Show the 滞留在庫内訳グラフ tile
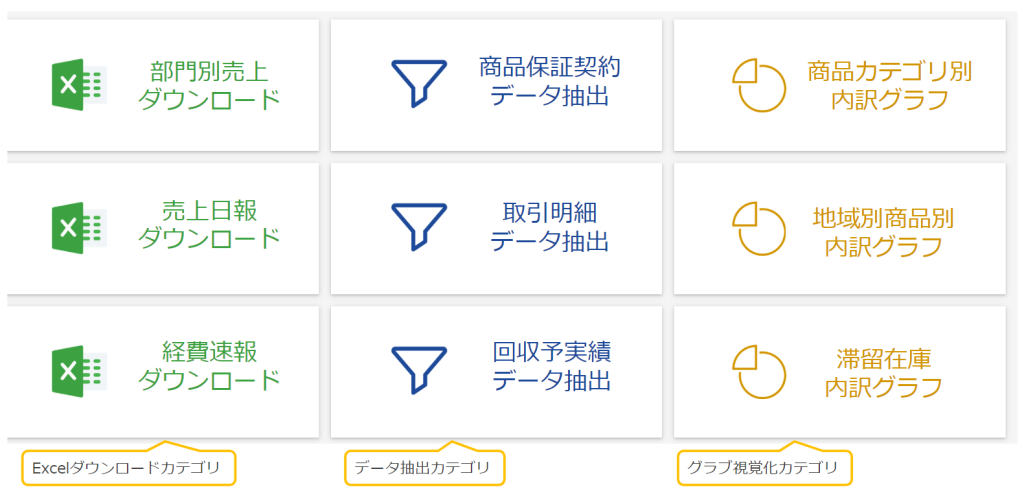The height and width of the screenshot is (502, 1024). click(x=839, y=372)
